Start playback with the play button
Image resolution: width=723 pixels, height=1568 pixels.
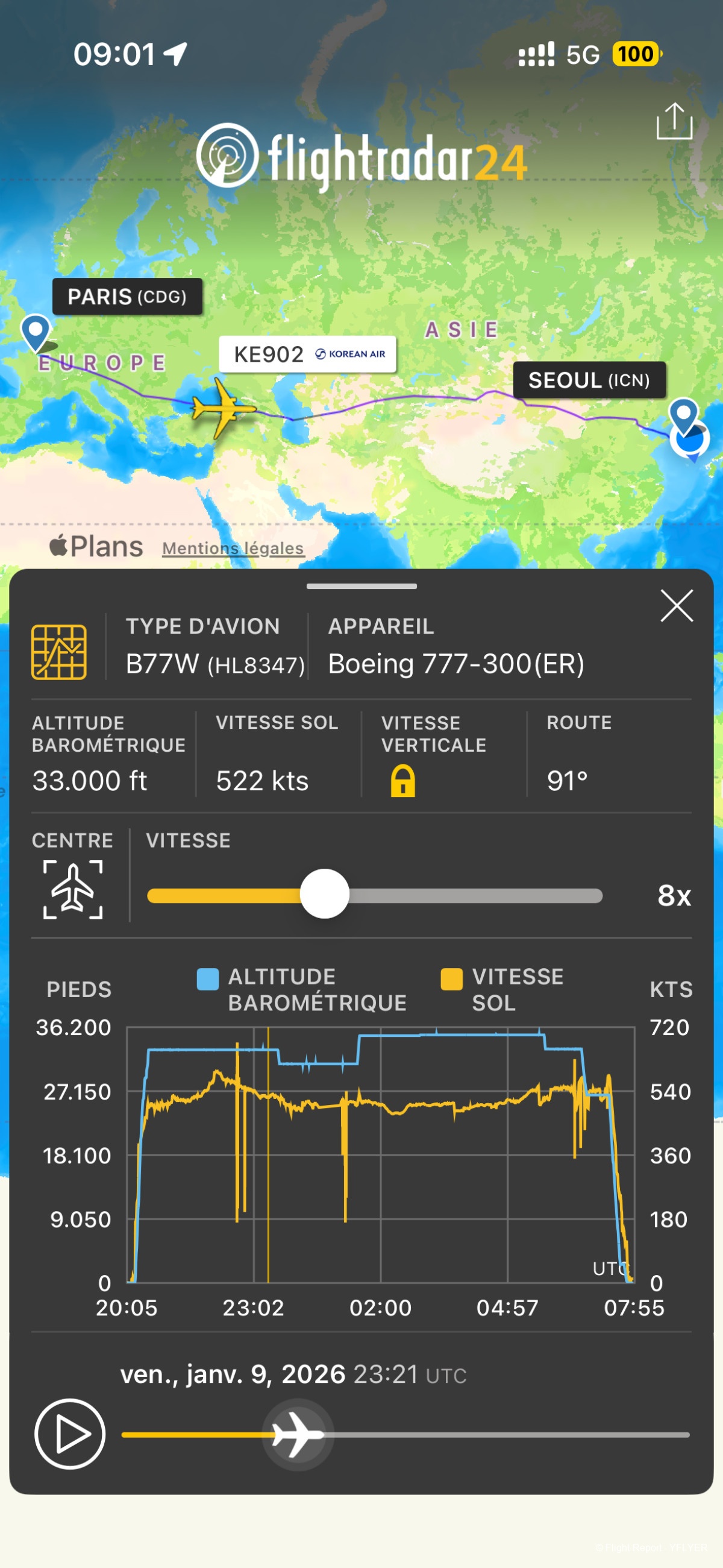[x=70, y=1434]
